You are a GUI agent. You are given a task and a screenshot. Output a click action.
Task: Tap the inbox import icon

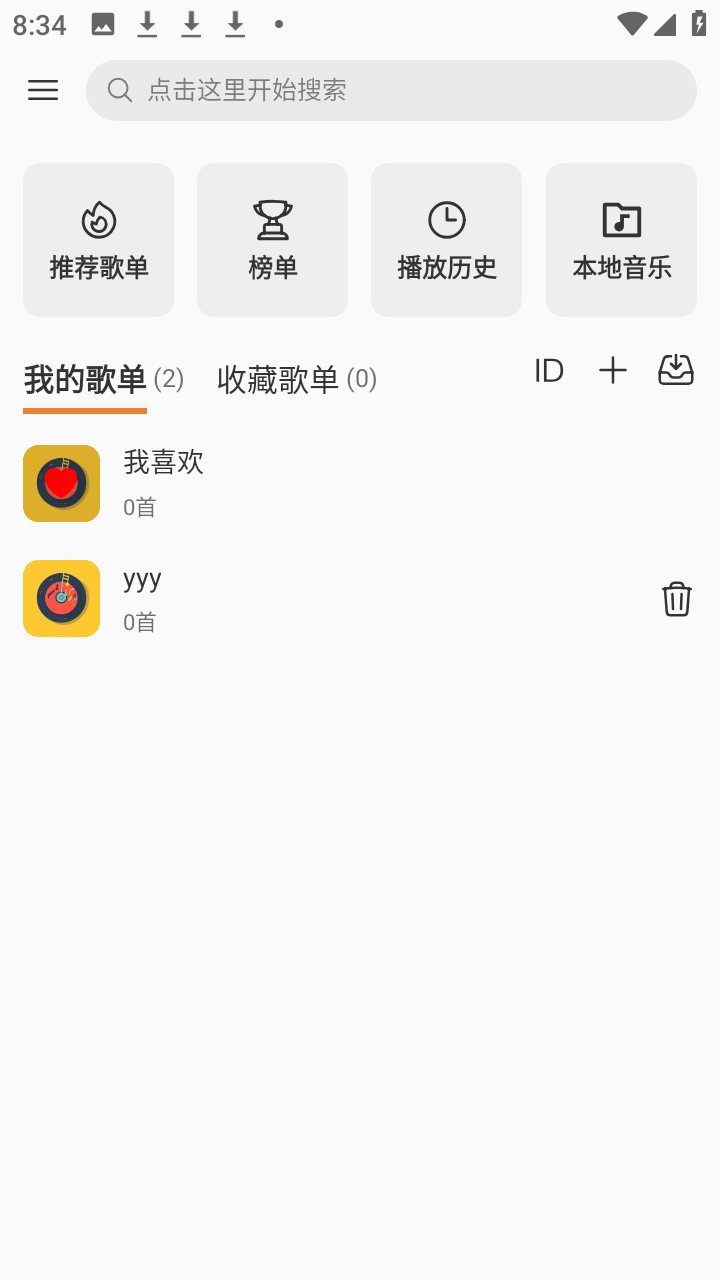(676, 371)
